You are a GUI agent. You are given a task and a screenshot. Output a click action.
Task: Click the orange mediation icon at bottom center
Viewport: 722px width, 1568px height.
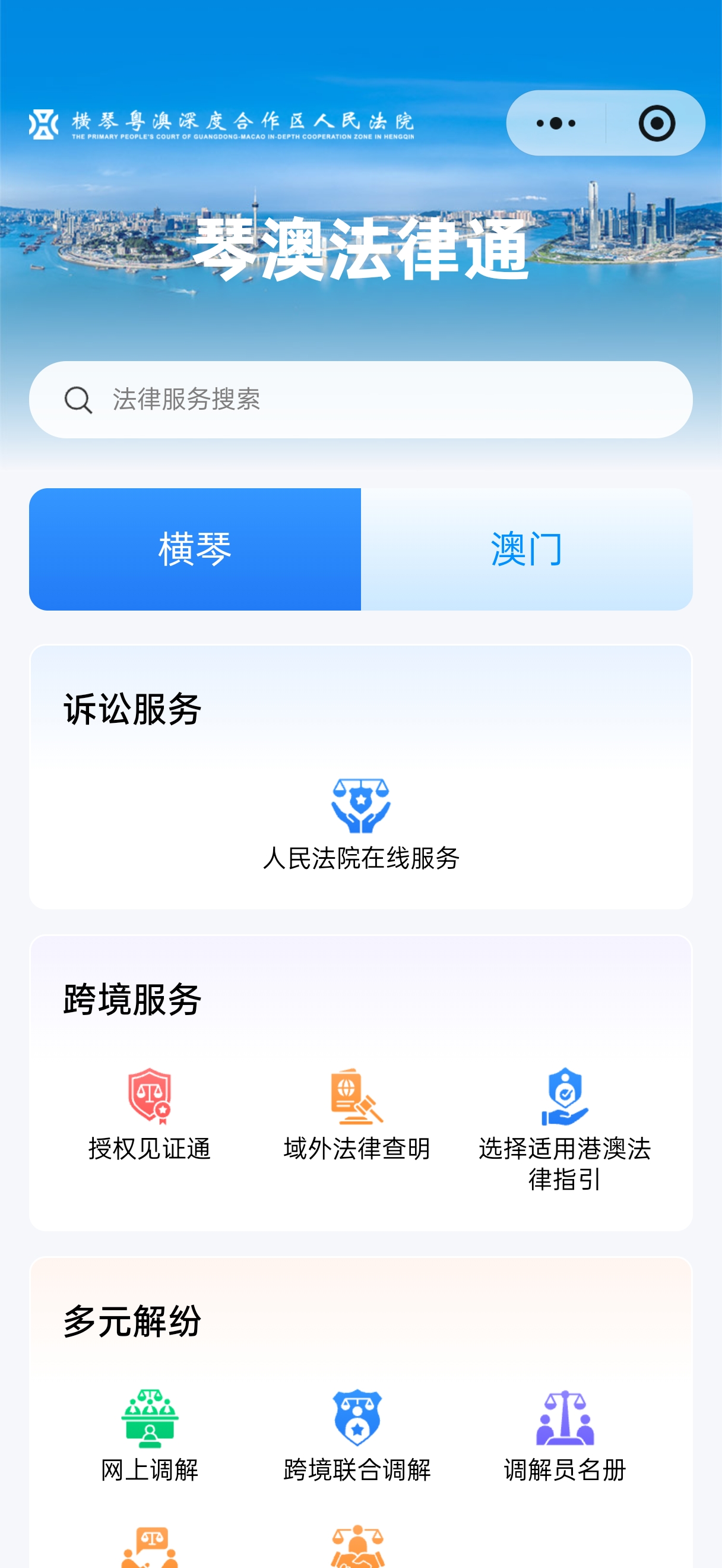359,1548
